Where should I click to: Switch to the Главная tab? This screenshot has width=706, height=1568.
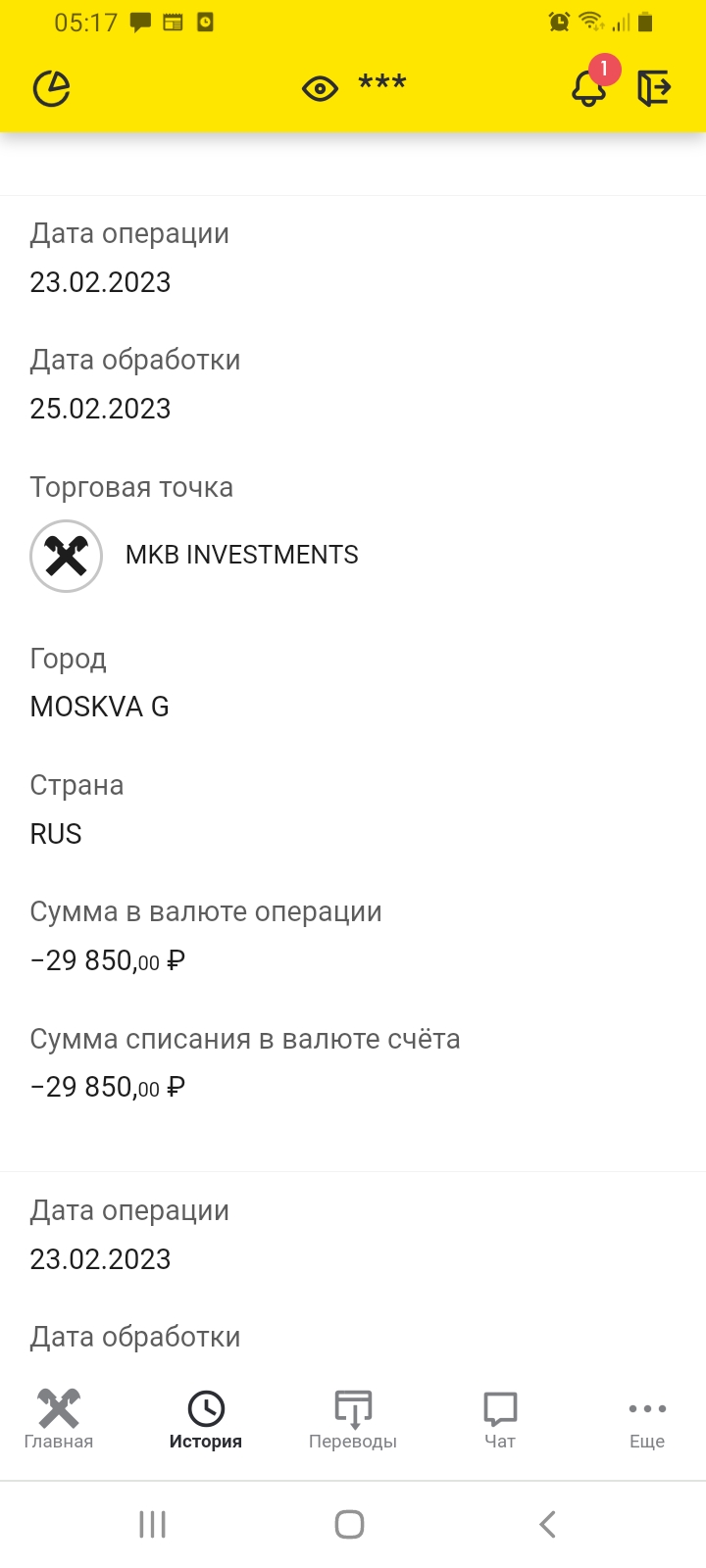click(59, 1419)
